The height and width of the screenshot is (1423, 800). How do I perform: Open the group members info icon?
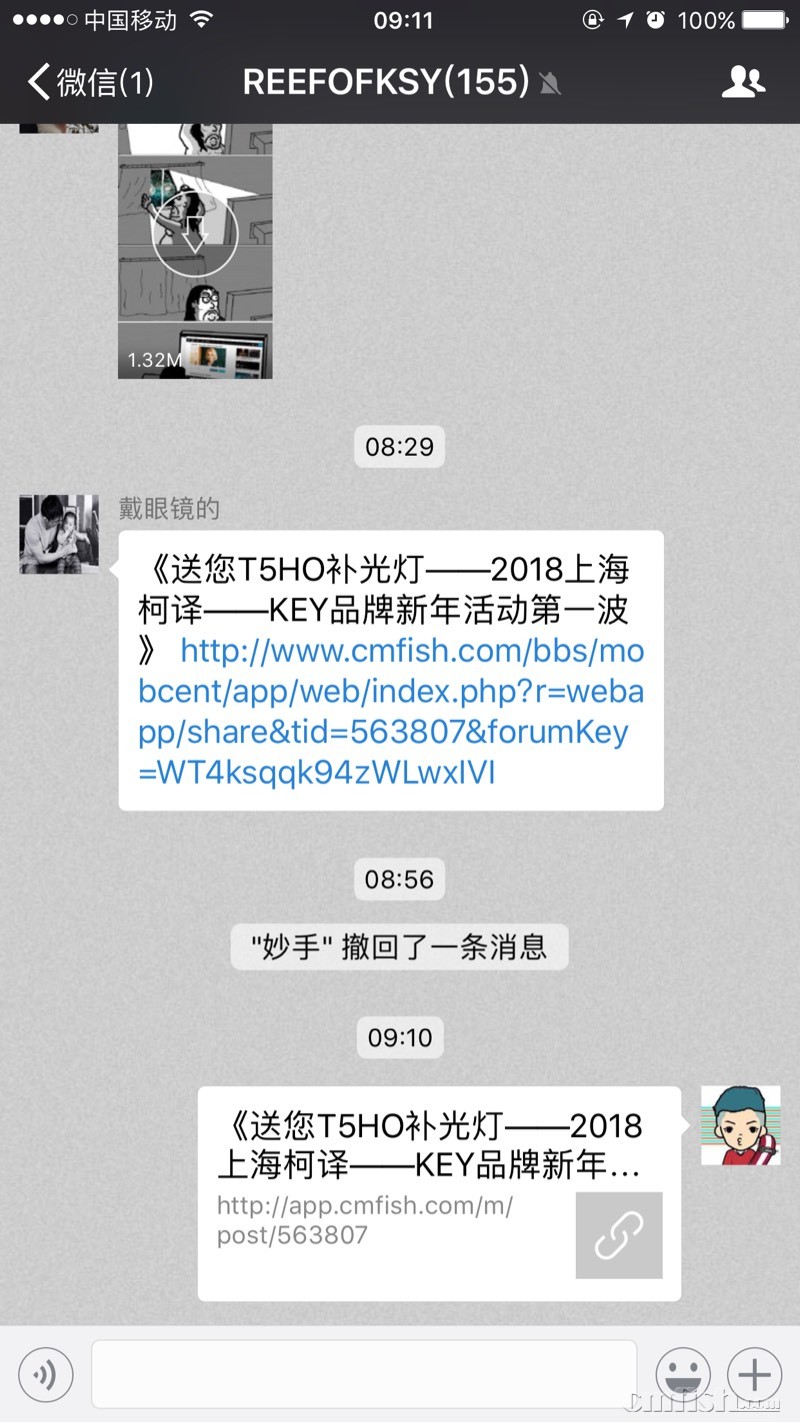[x=742, y=82]
